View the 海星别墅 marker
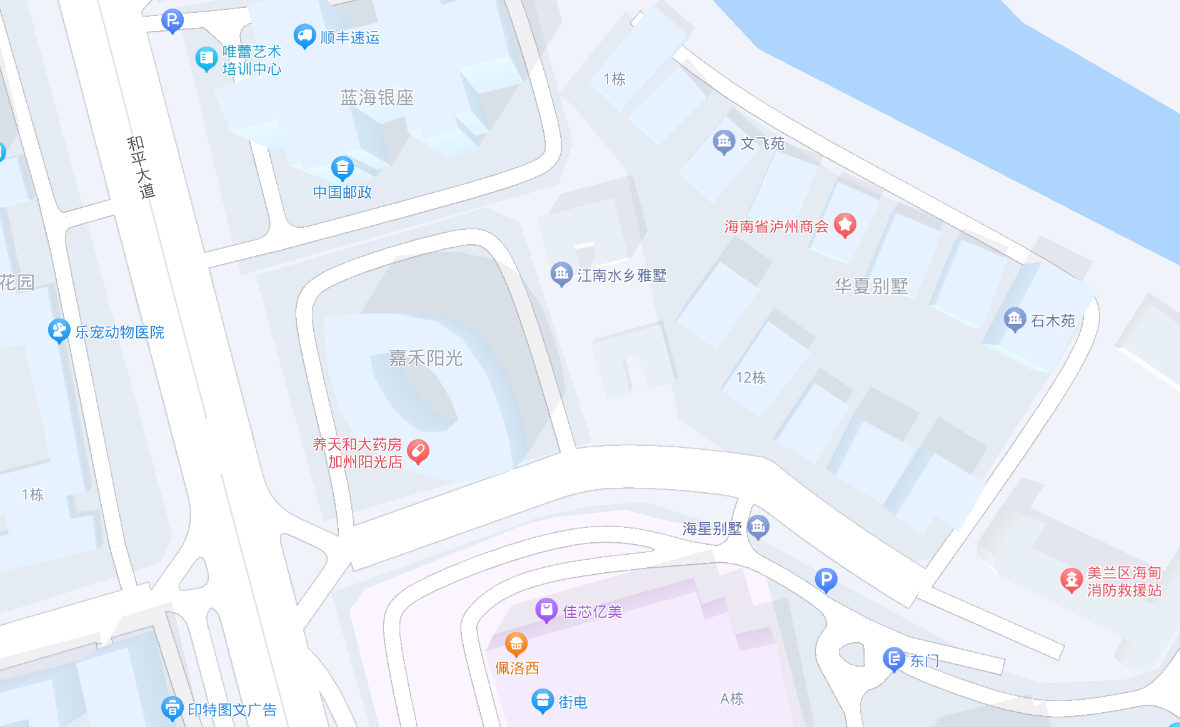The height and width of the screenshot is (727, 1180). (758, 527)
